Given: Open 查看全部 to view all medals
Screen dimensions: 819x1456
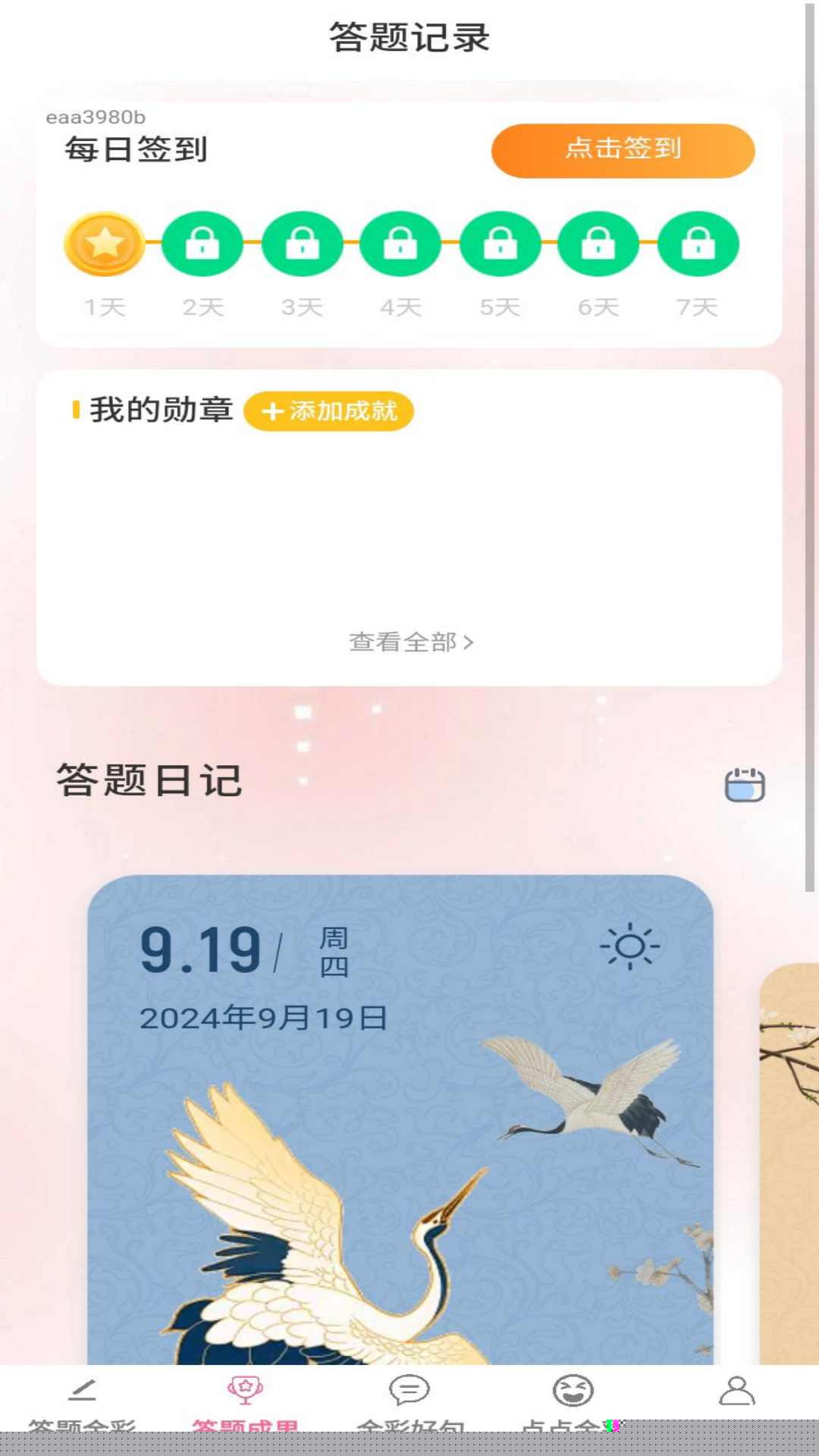Looking at the screenshot, I should (410, 642).
